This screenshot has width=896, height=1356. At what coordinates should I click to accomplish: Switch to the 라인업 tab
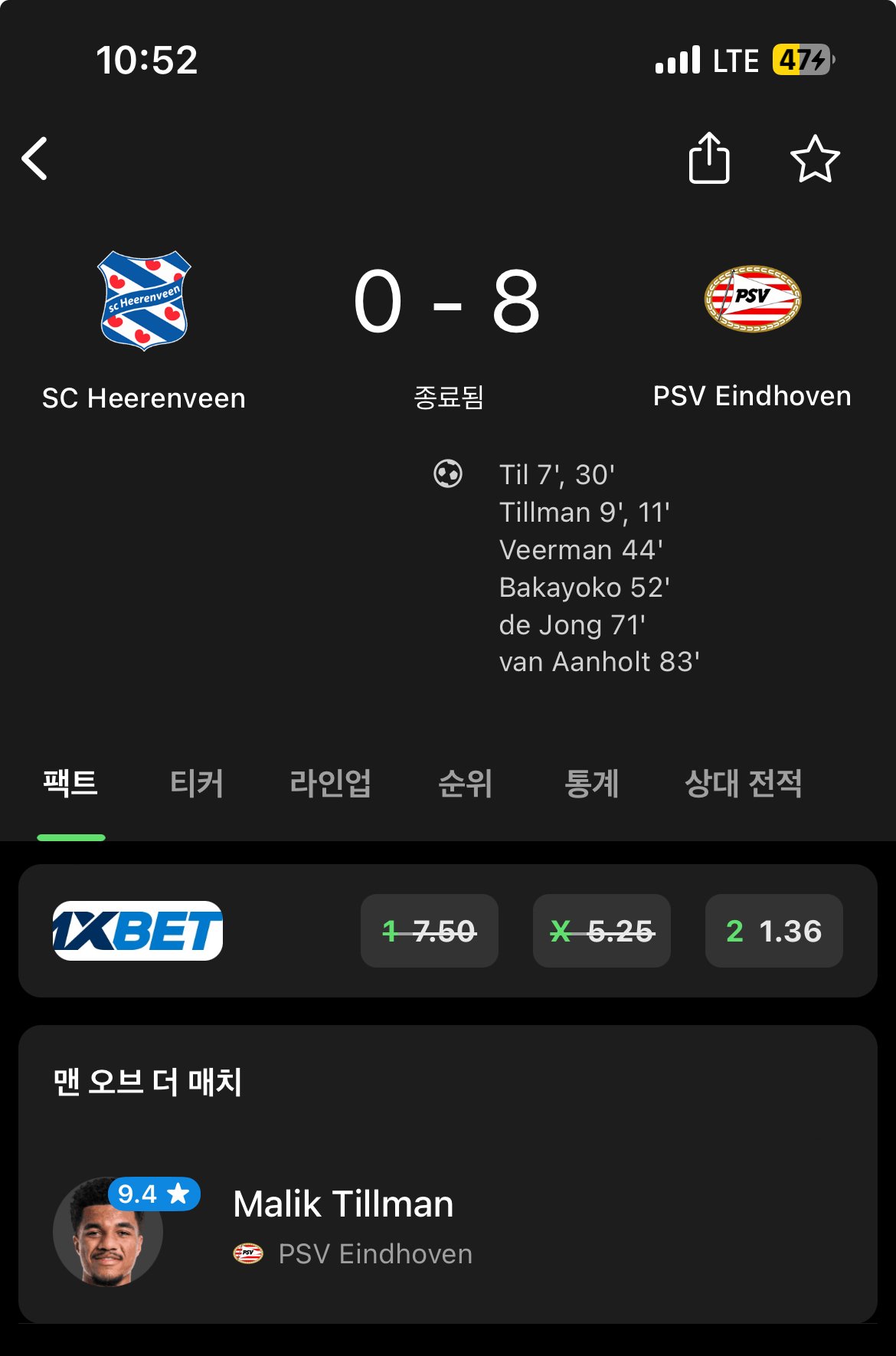pyautogui.click(x=330, y=783)
